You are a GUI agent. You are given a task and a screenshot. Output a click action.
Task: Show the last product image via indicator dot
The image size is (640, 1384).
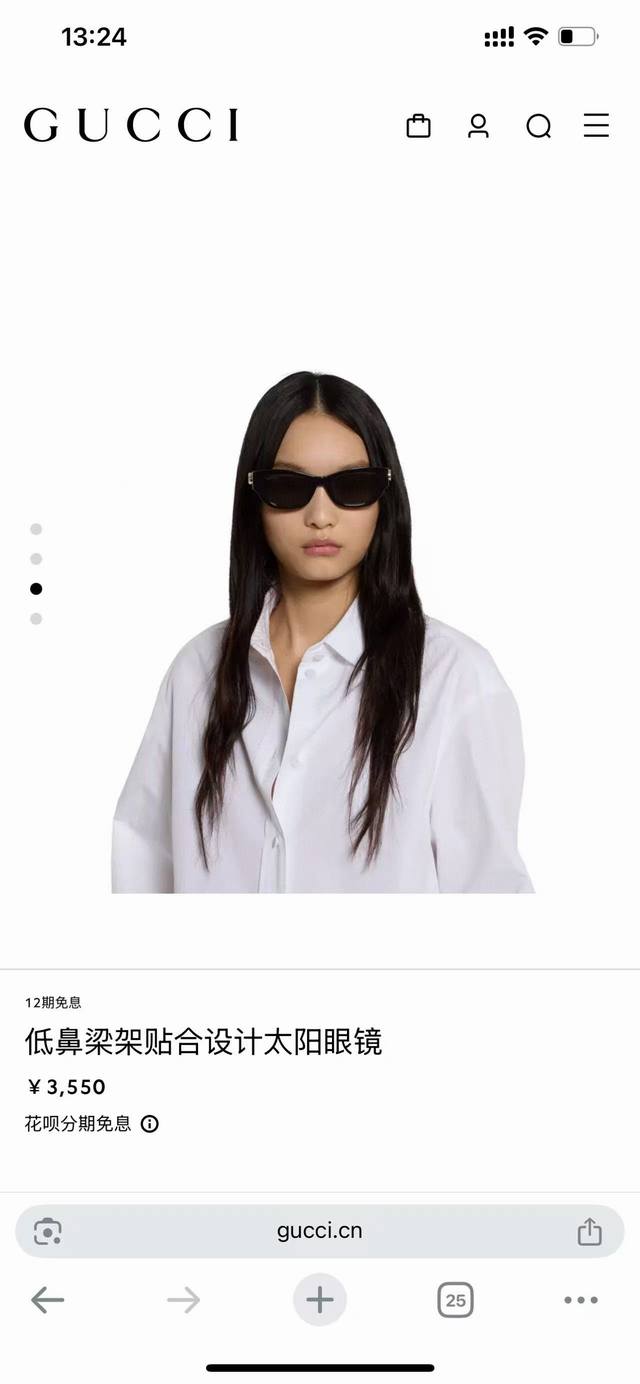(x=36, y=619)
